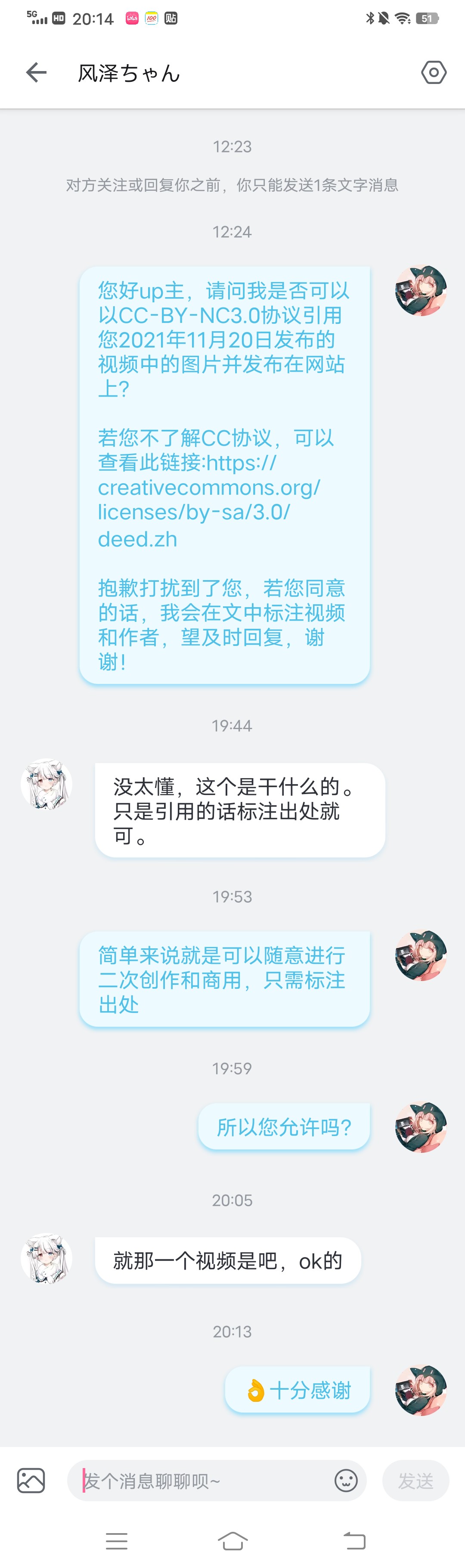Open system recent apps menu button

(117, 1540)
